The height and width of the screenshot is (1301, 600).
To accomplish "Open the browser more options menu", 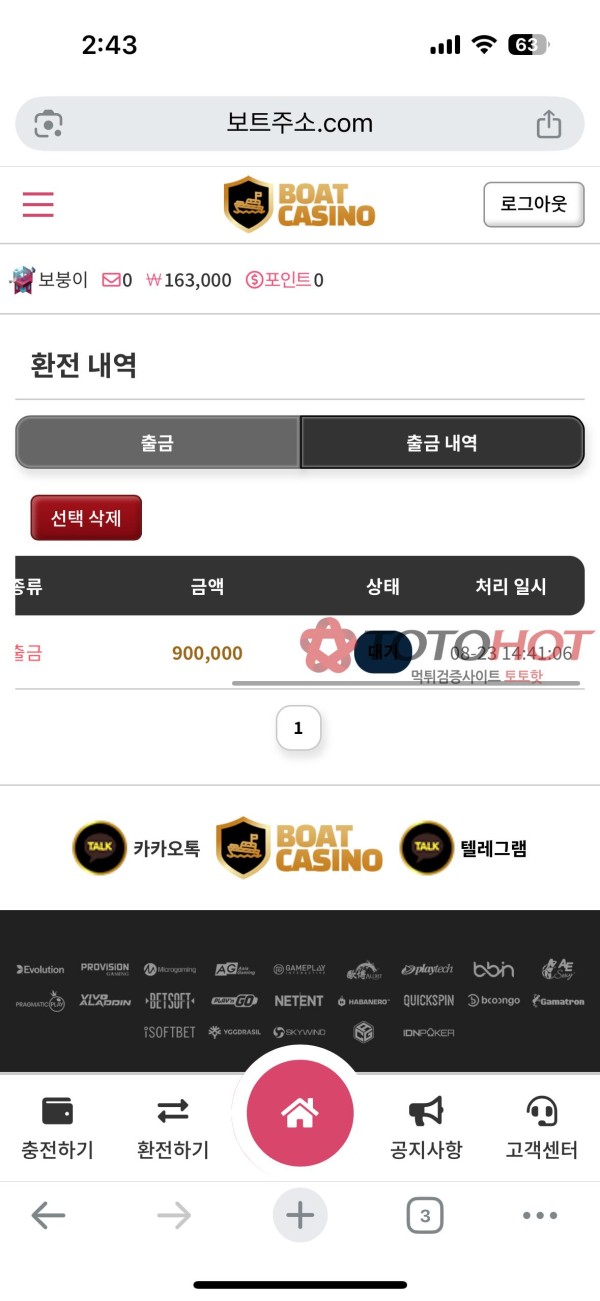I will pyautogui.click(x=540, y=1216).
